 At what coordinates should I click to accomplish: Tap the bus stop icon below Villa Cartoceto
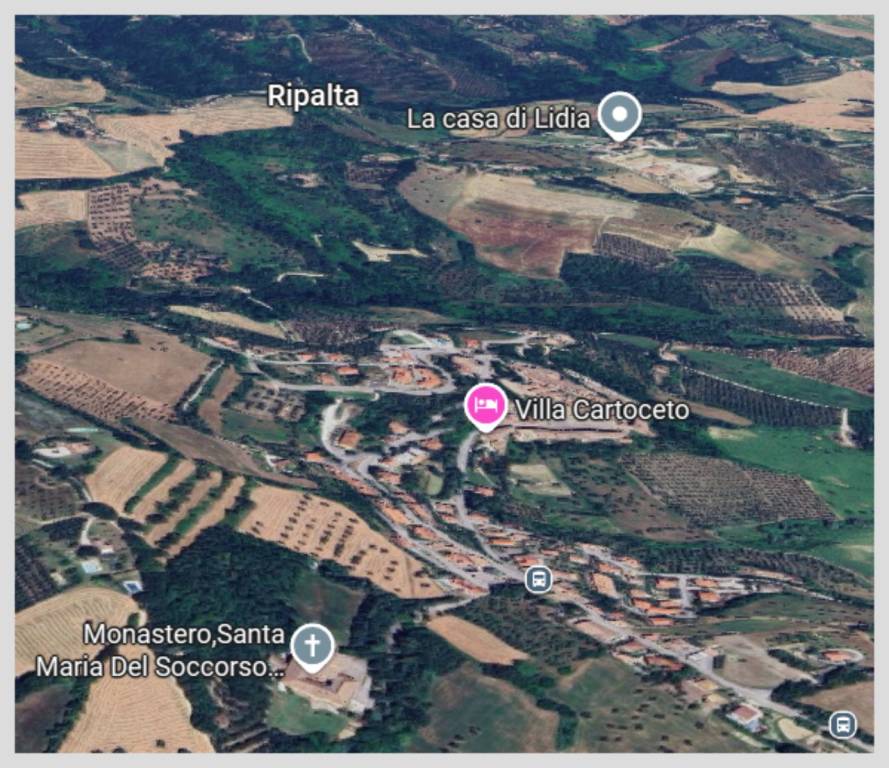click(539, 579)
